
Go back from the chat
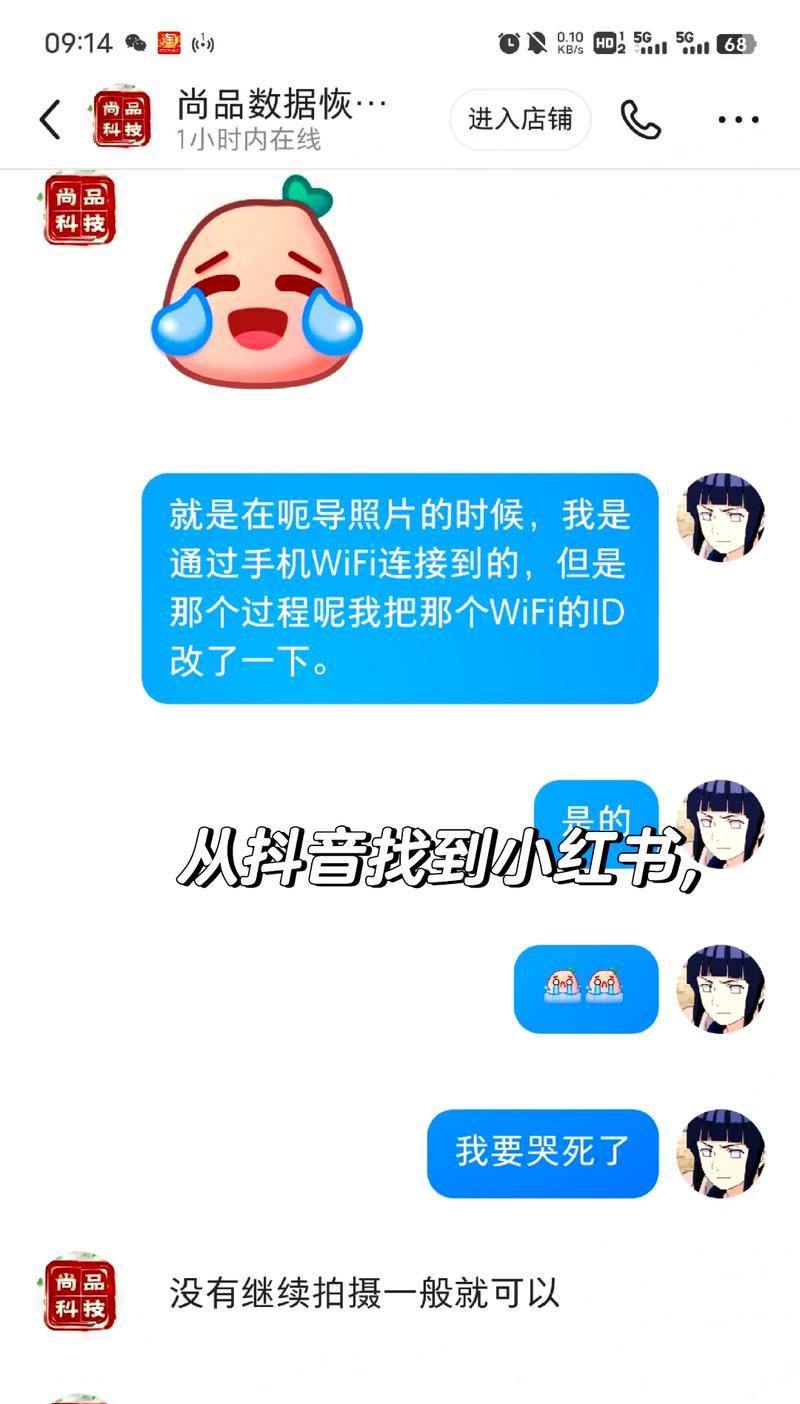[50, 120]
